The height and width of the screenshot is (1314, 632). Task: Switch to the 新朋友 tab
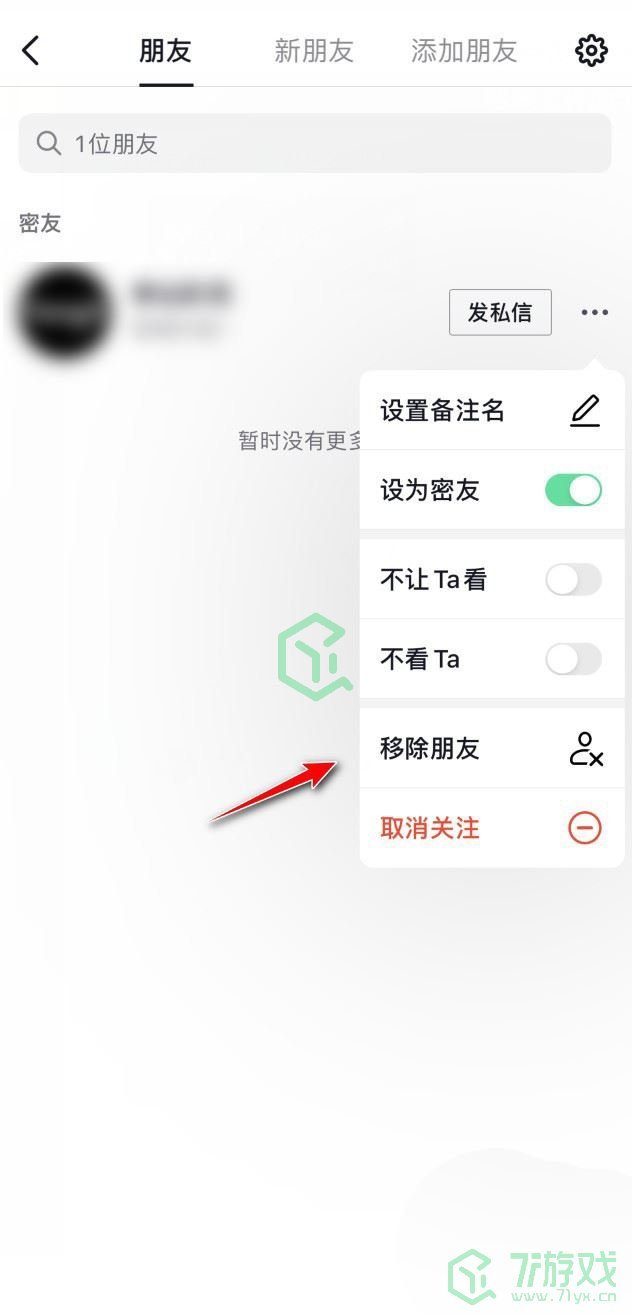click(314, 50)
